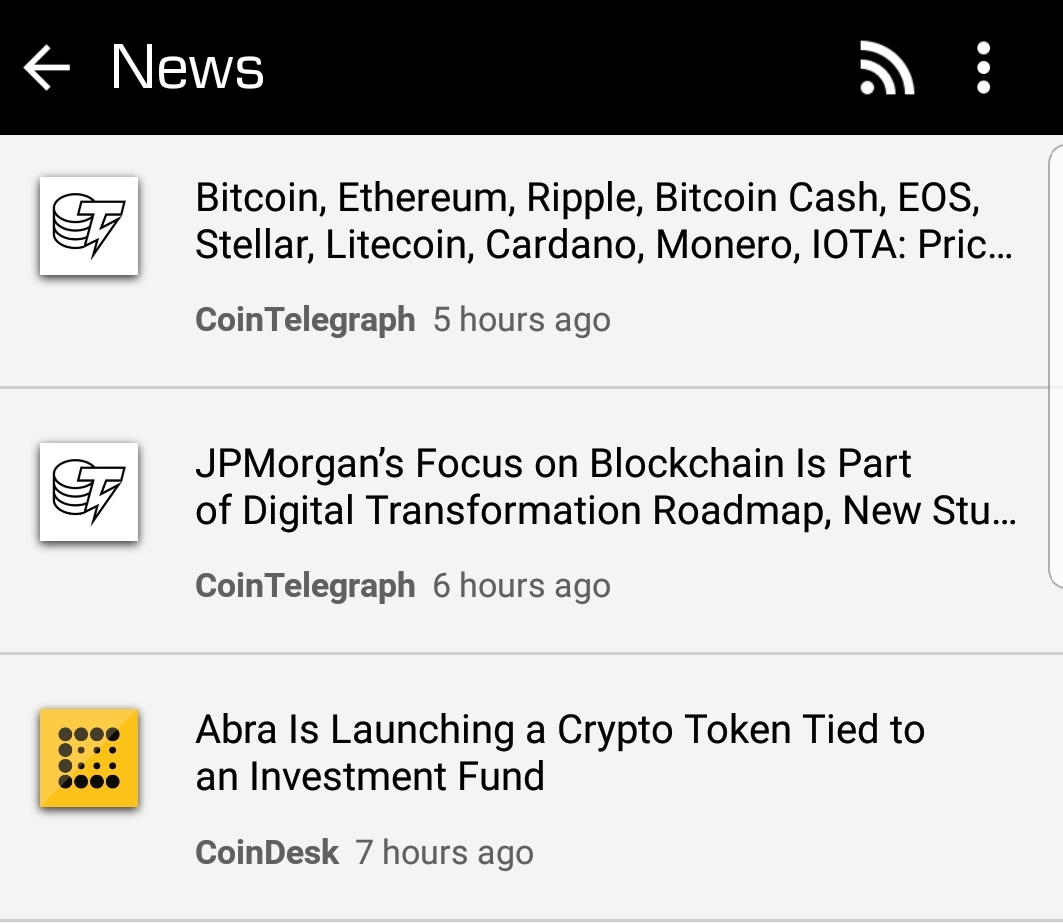Open the Abra crypto token article
Image resolution: width=1063 pixels, height=923 pixels.
(560, 753)
